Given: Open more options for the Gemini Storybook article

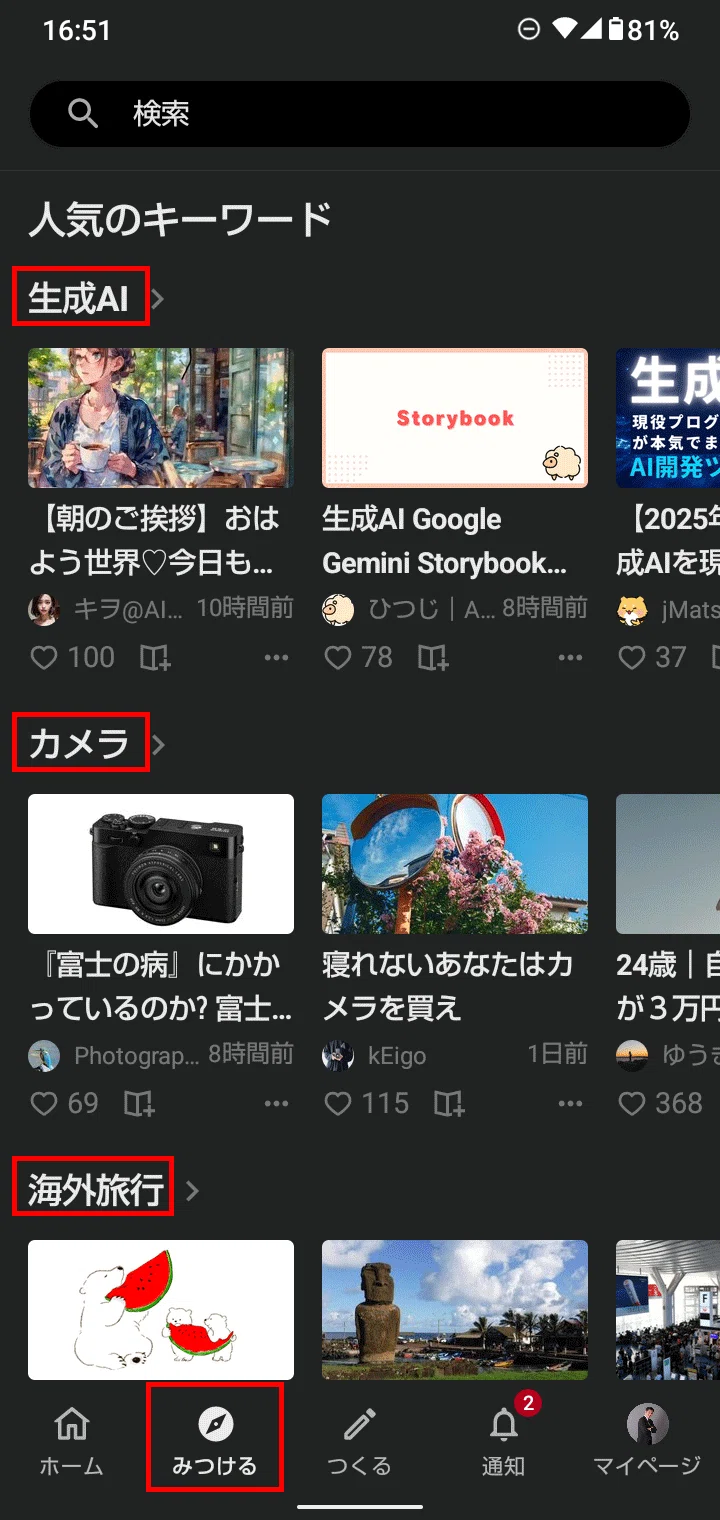Looking at the screenshot, I should click(x=570, y=657).
